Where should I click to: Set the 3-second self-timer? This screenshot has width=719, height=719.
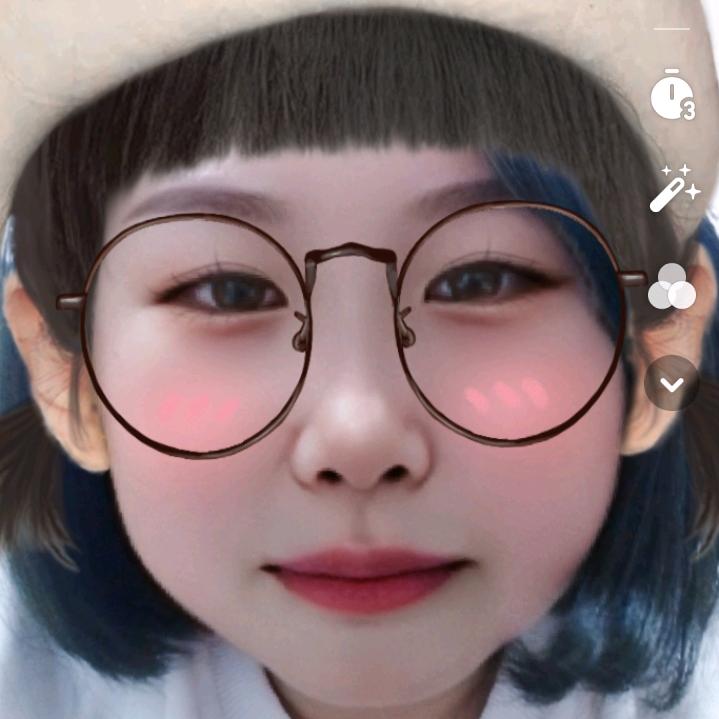click(x=671, y=96)
